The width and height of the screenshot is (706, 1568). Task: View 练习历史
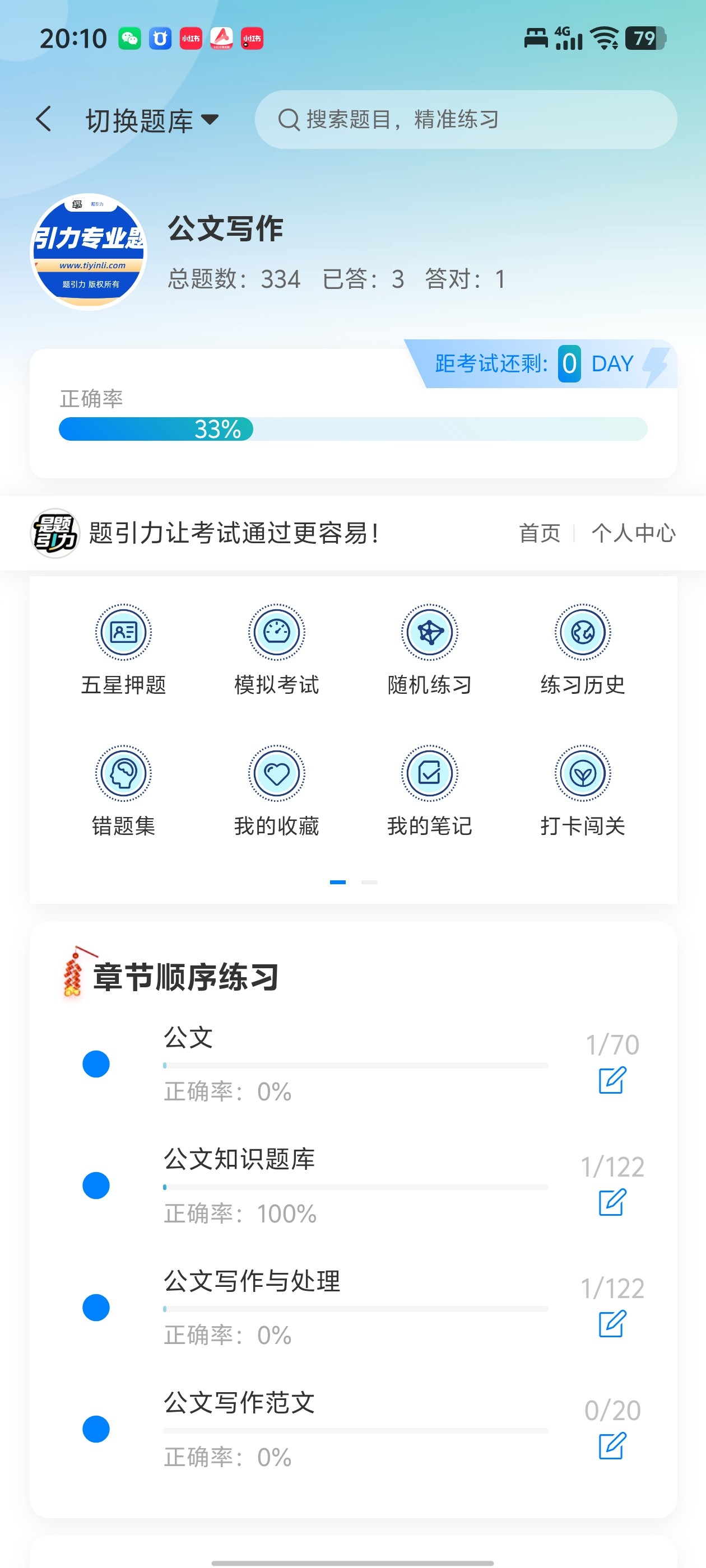(582, 650)
